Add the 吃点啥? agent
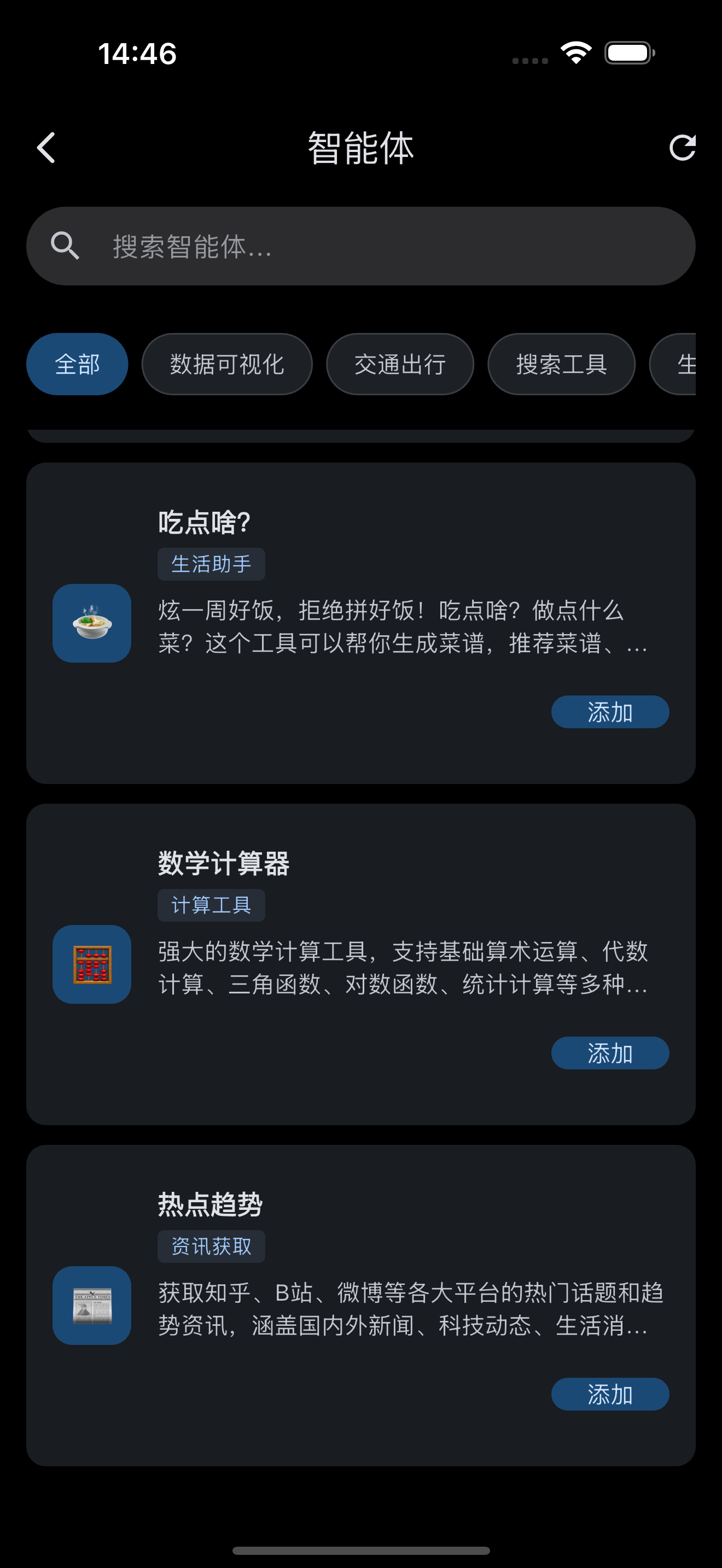Image resolution: width=722 pixels, height=1568 pixels. (610, 712)
